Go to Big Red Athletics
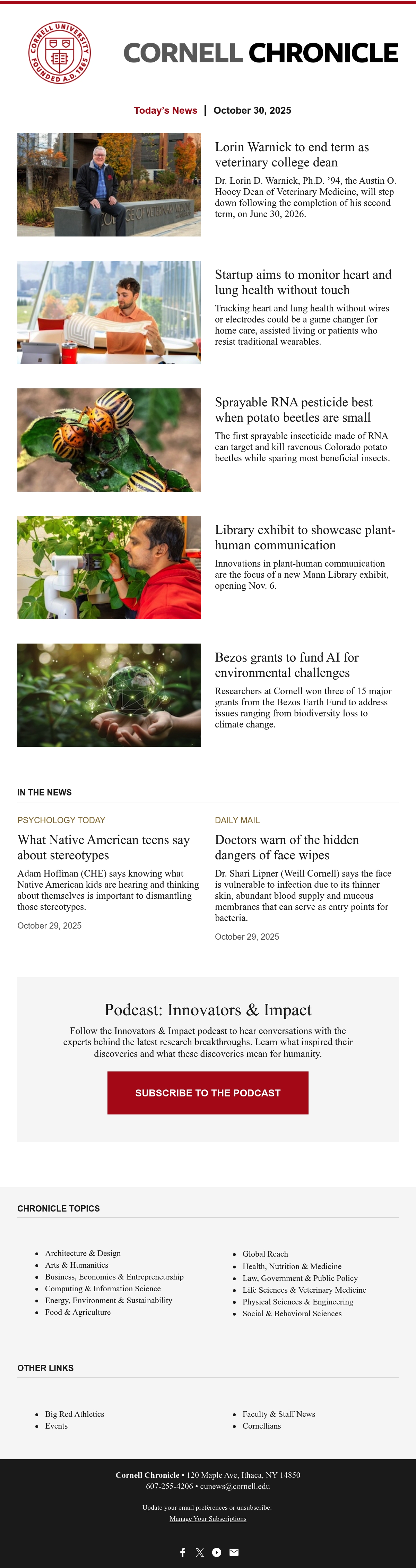This screenshot has width=416, height=1568. click(74, 1414)
